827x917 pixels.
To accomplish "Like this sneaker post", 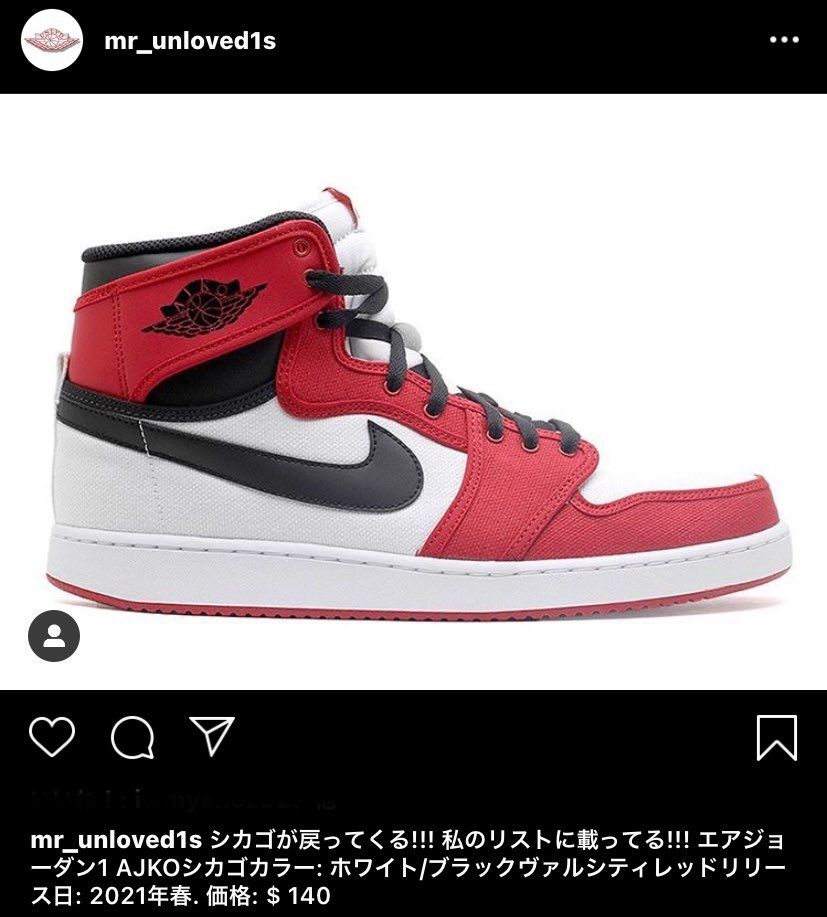I will click(52, 737).
